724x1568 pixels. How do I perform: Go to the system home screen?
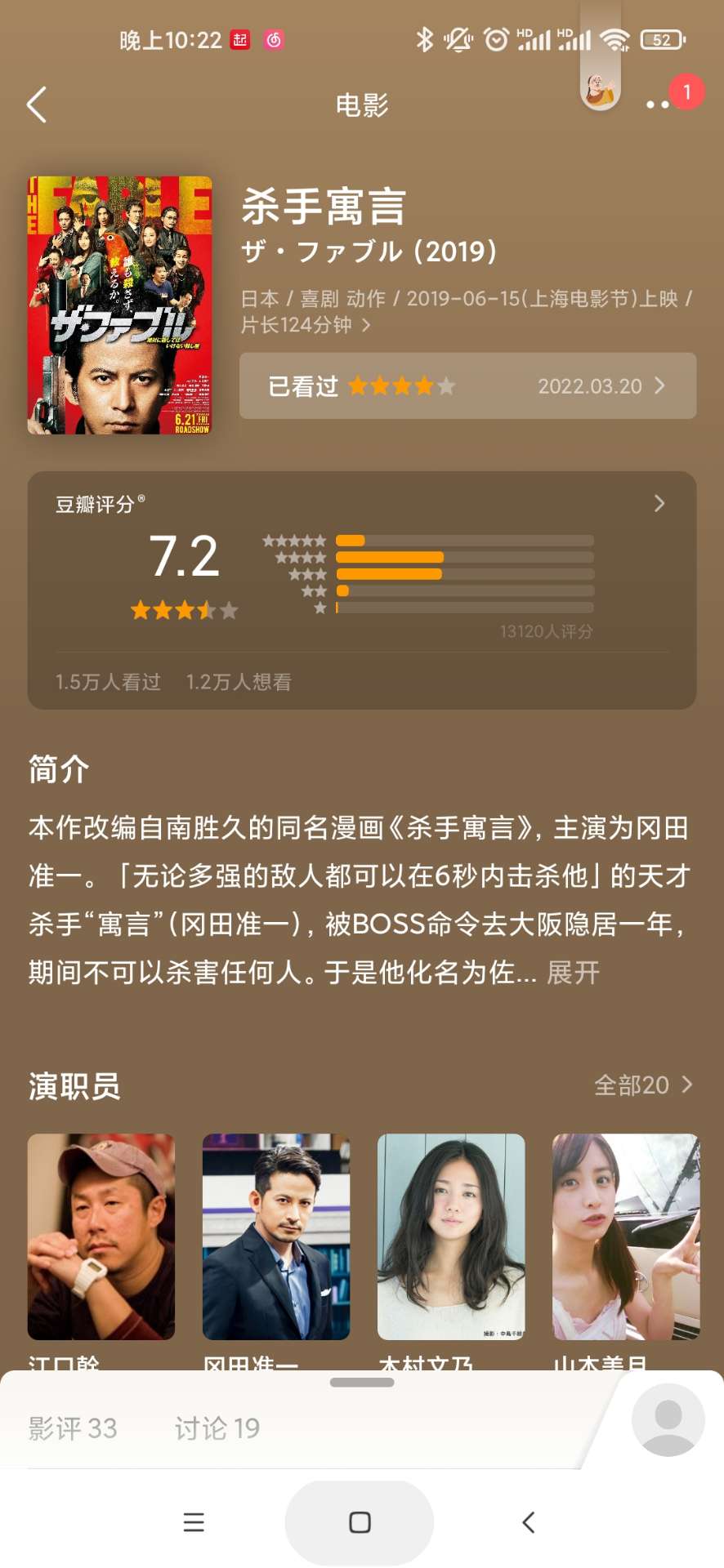point(360,1522)
